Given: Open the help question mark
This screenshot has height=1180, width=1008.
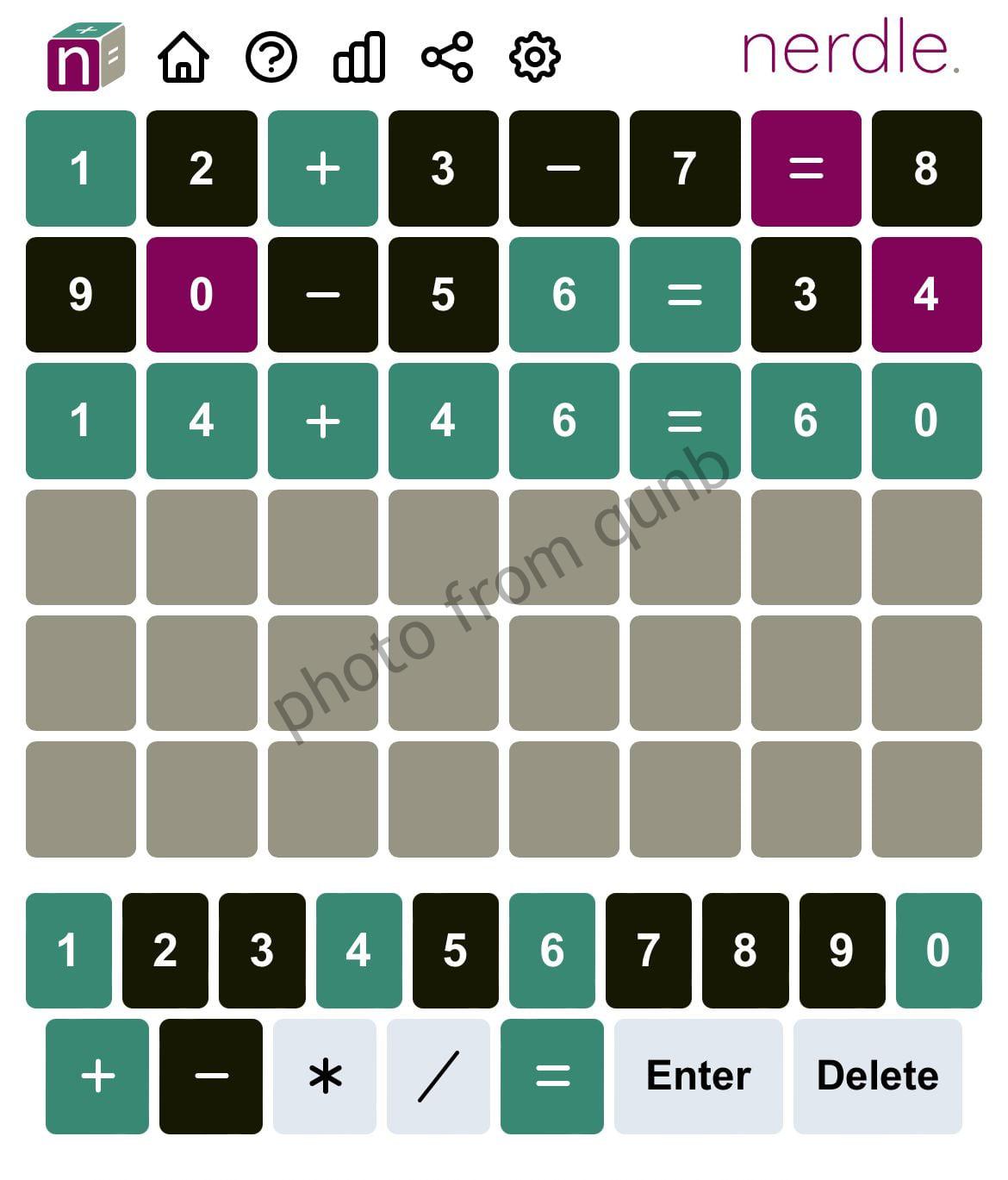Looking at the screenshot, I should (x=271, y=57).
